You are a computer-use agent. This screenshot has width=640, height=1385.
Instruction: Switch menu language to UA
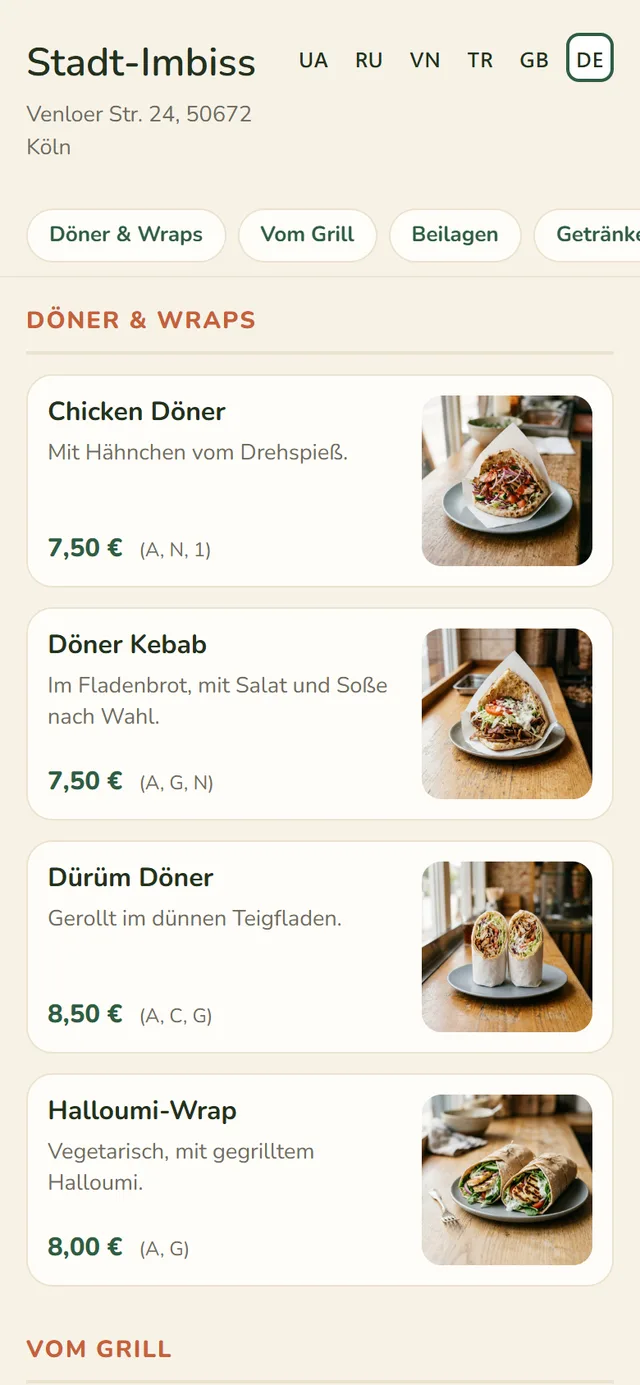tap(313, 59)
